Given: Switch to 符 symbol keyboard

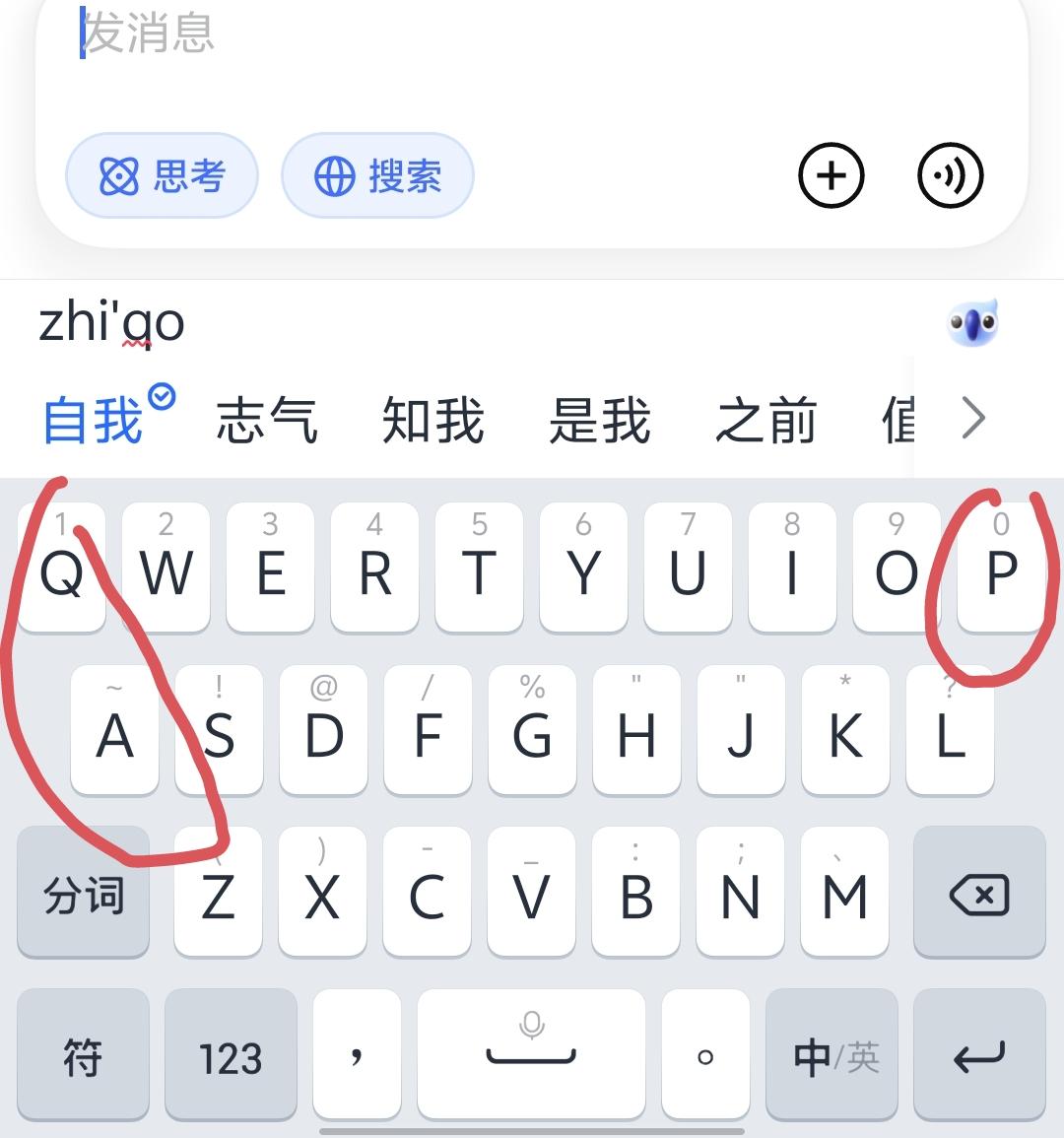Looking at the screenshot, I should pos(83,1054).
